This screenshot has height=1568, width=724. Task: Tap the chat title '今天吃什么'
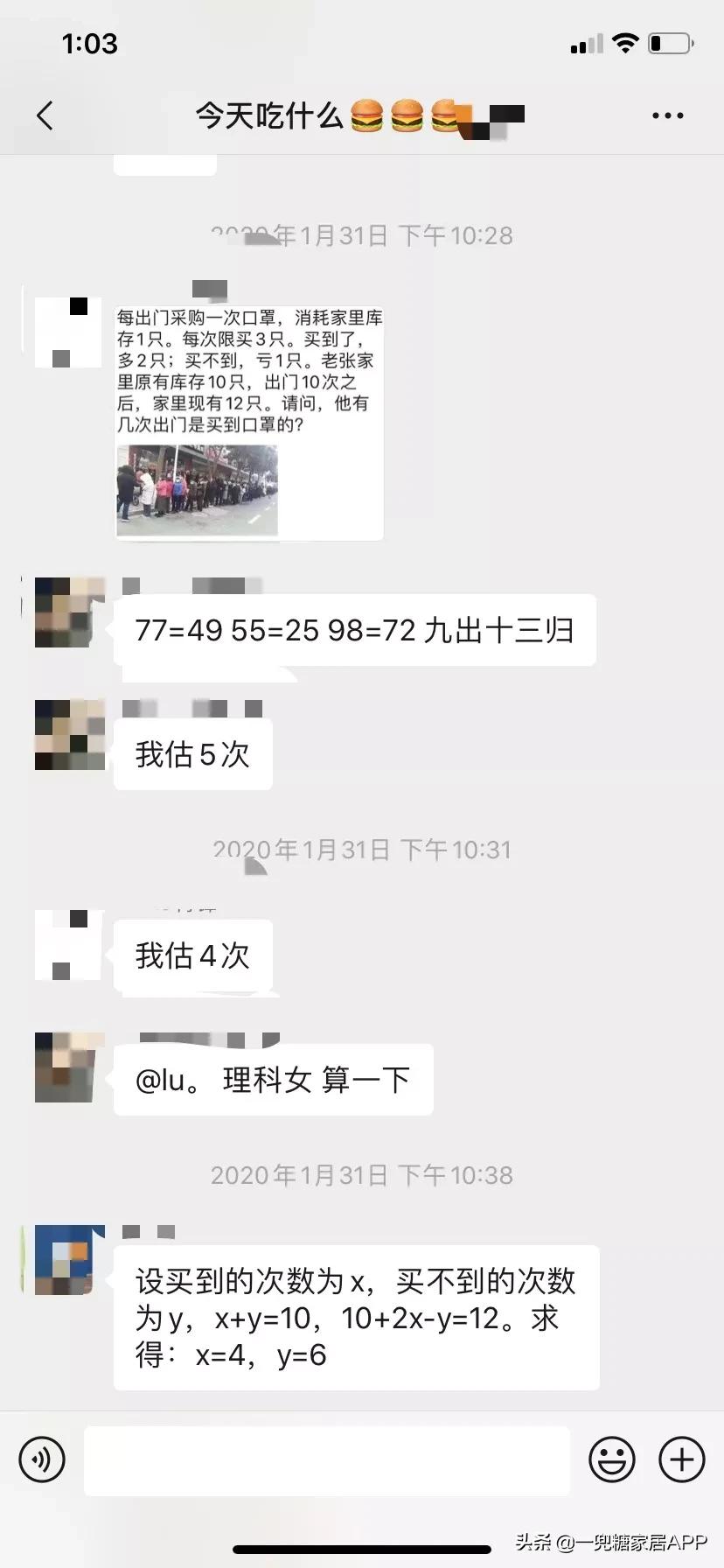pos(262,115)
